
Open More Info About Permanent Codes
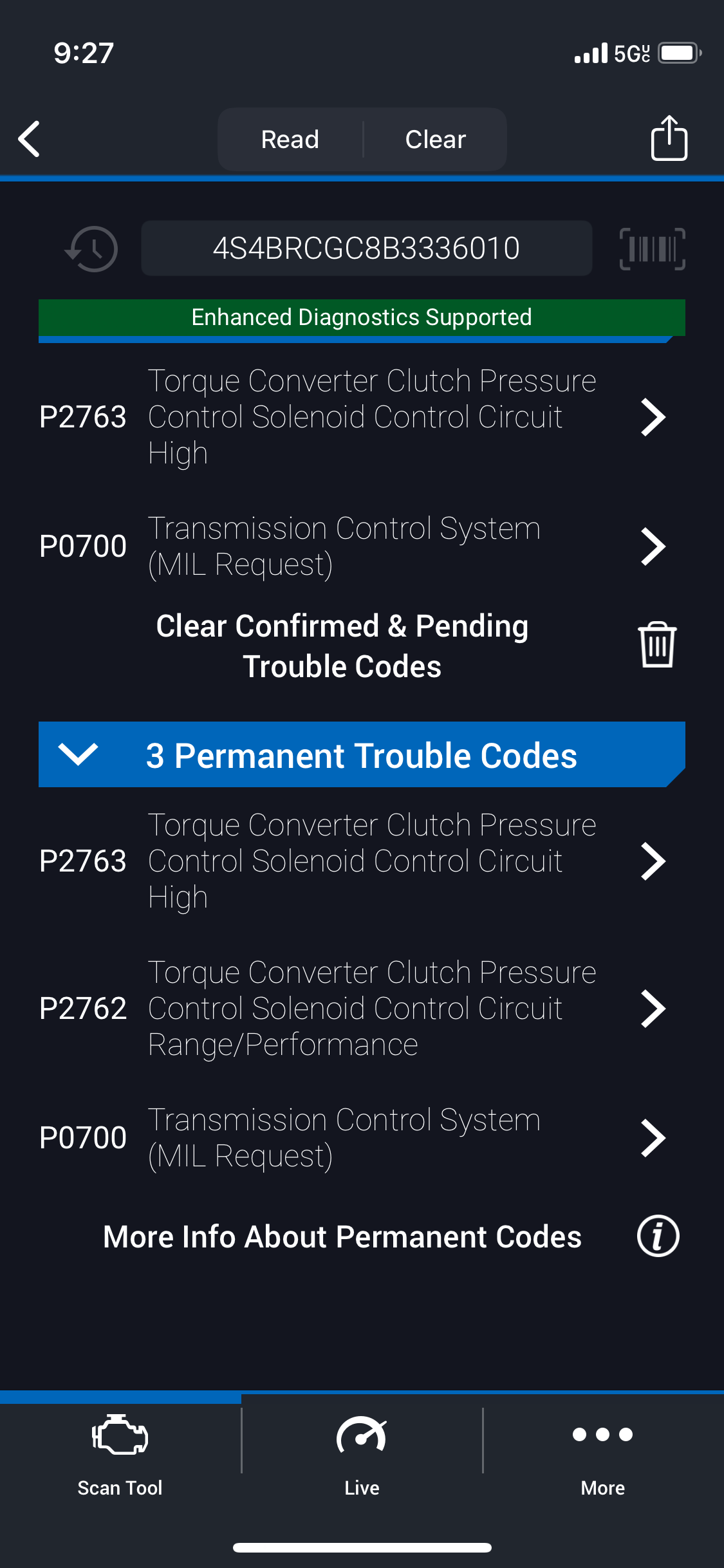click(x=362, y=1237)
